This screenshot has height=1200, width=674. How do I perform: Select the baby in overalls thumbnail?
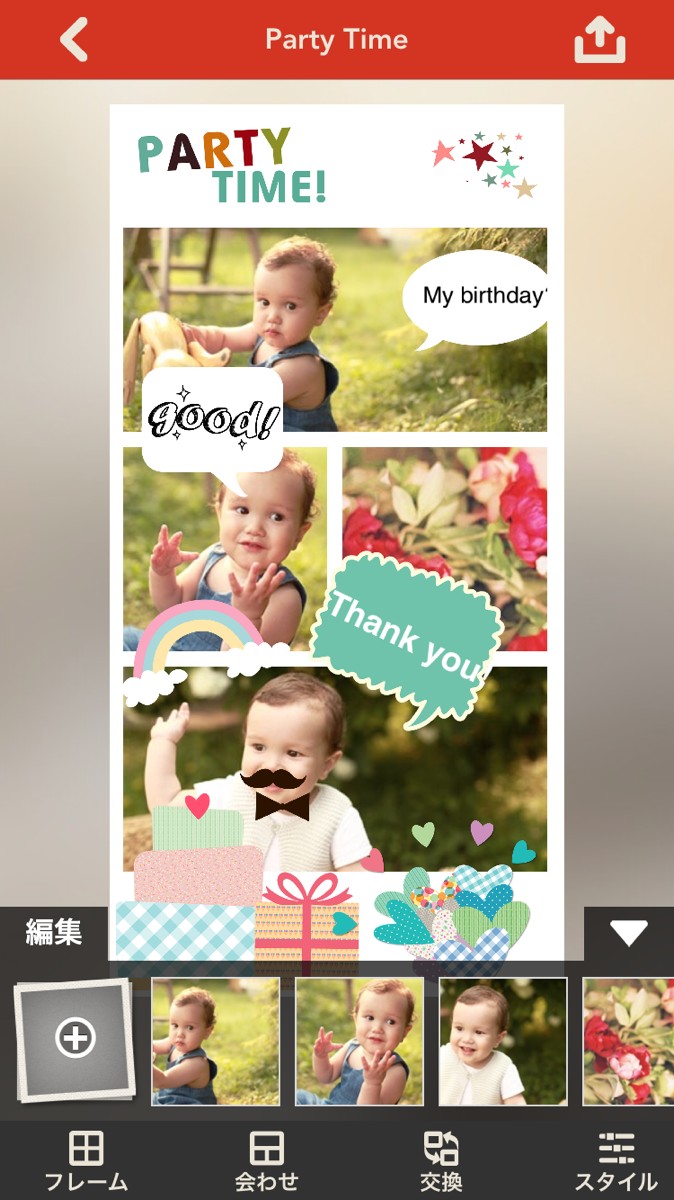click(x=215, y=1041)
